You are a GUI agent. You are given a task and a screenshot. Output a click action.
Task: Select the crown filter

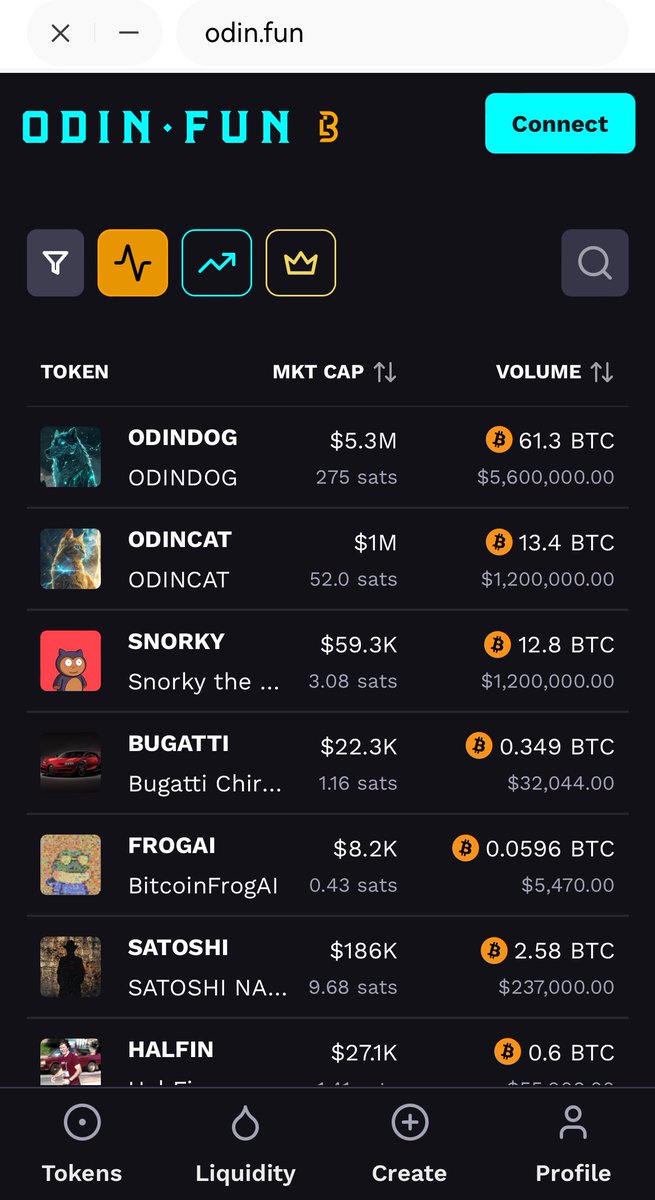point(300,263)
